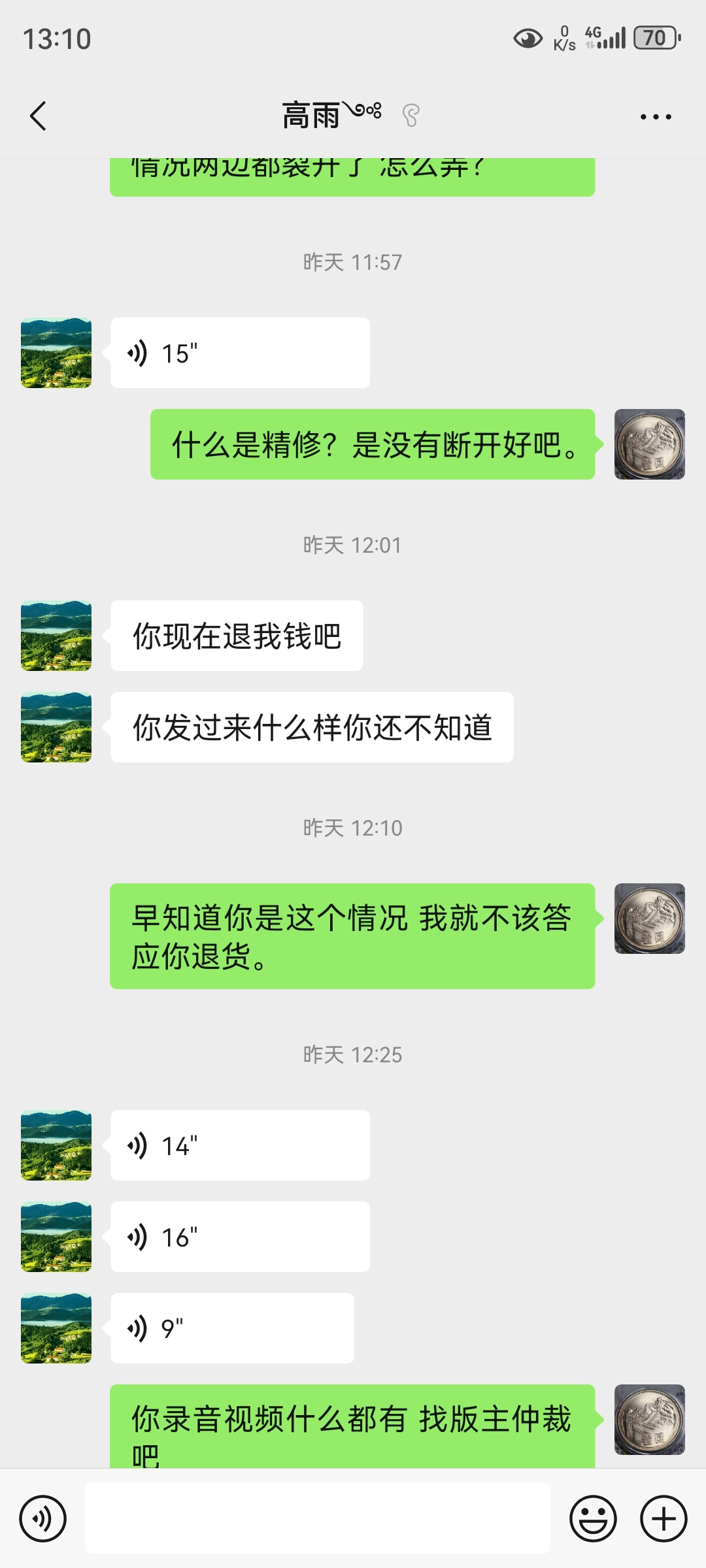Screen dimensions: 706x1568
Task: Open contact avatar beside 你现在退我钱吧
Action: [x=56, y=636]
